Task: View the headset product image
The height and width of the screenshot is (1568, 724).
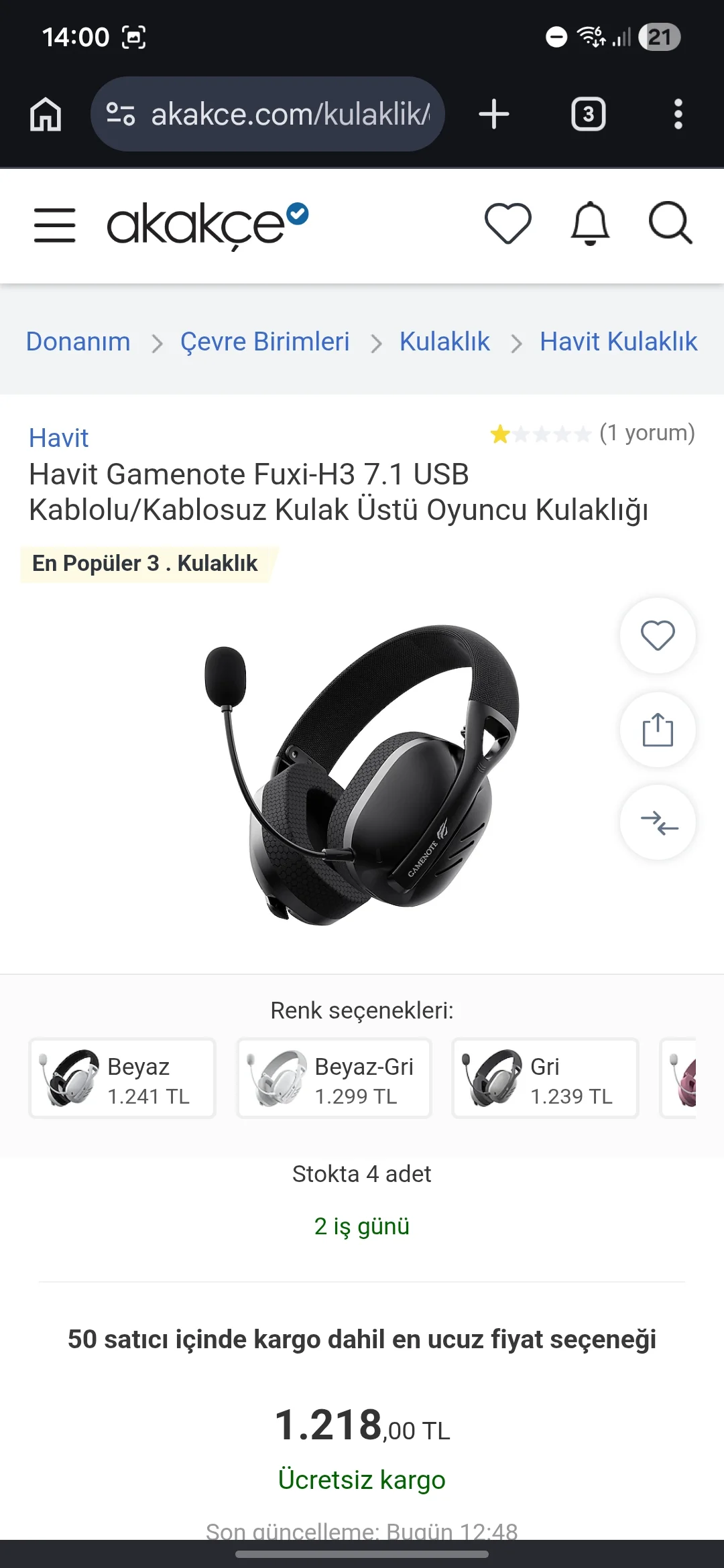Action: click(x=362, y=775)
